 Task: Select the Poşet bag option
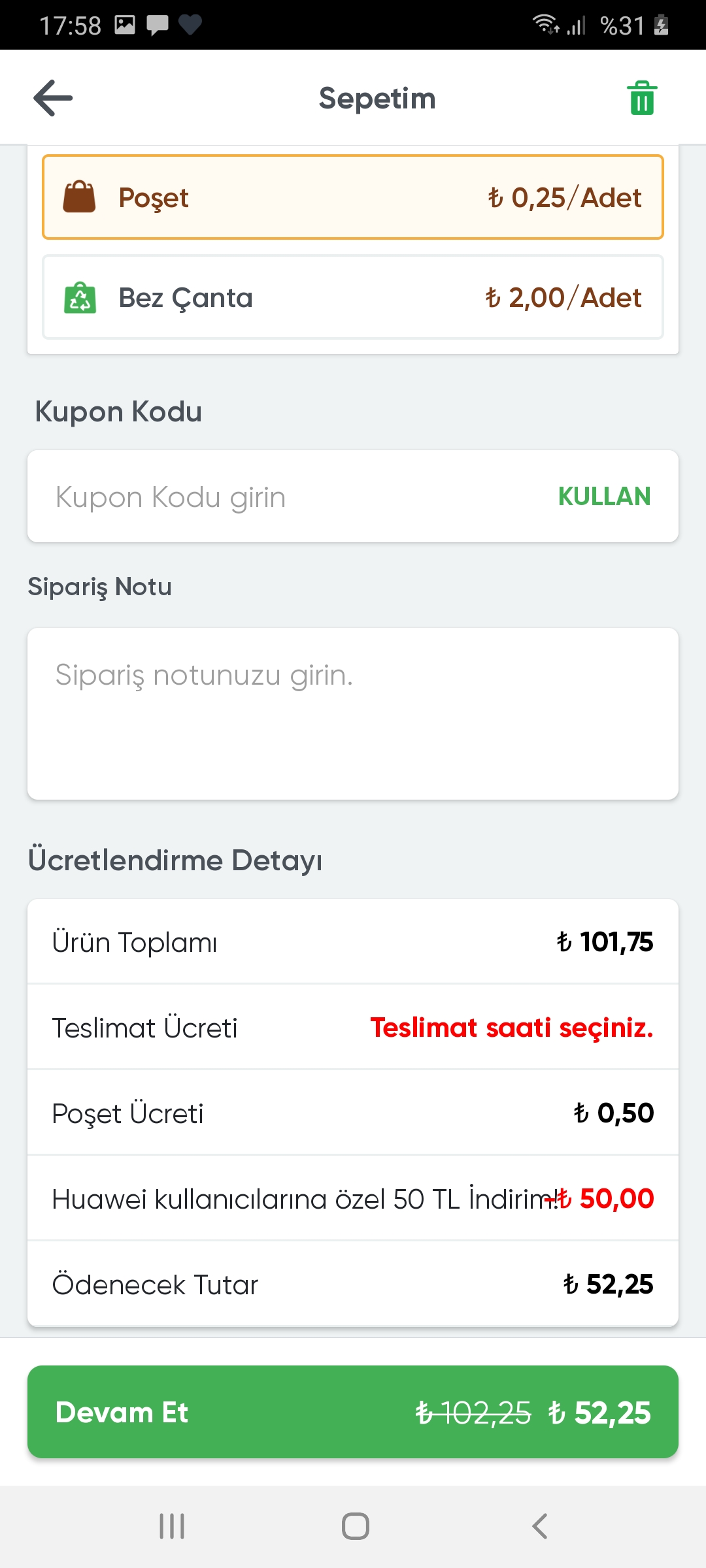(x=353, y=197)
